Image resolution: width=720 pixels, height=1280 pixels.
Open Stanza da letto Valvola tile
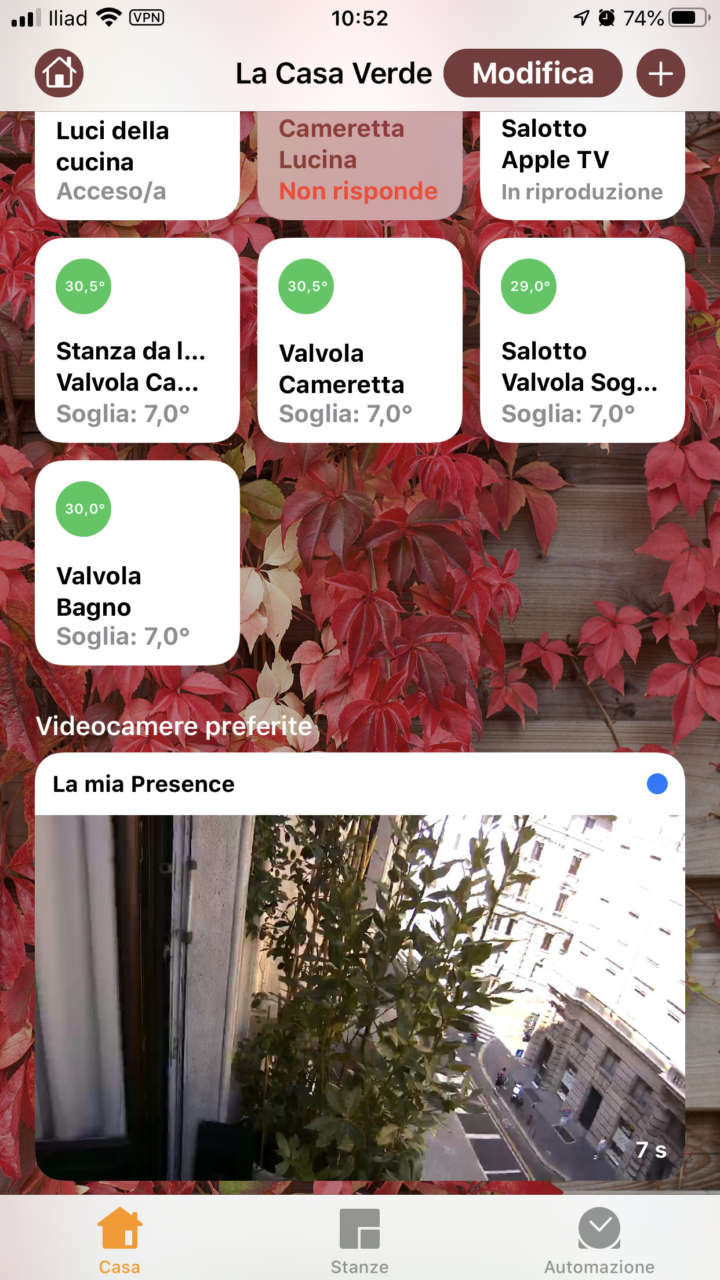[137, 340]
